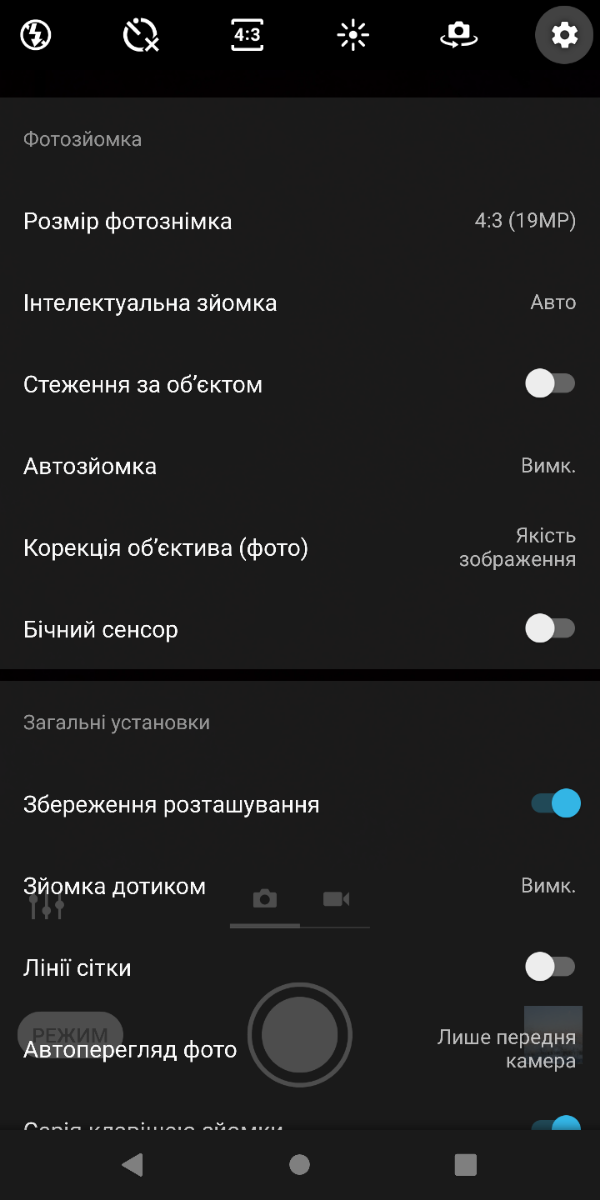Open Автозйомка setting
The image size is (600, 1200).
(300, 466)
